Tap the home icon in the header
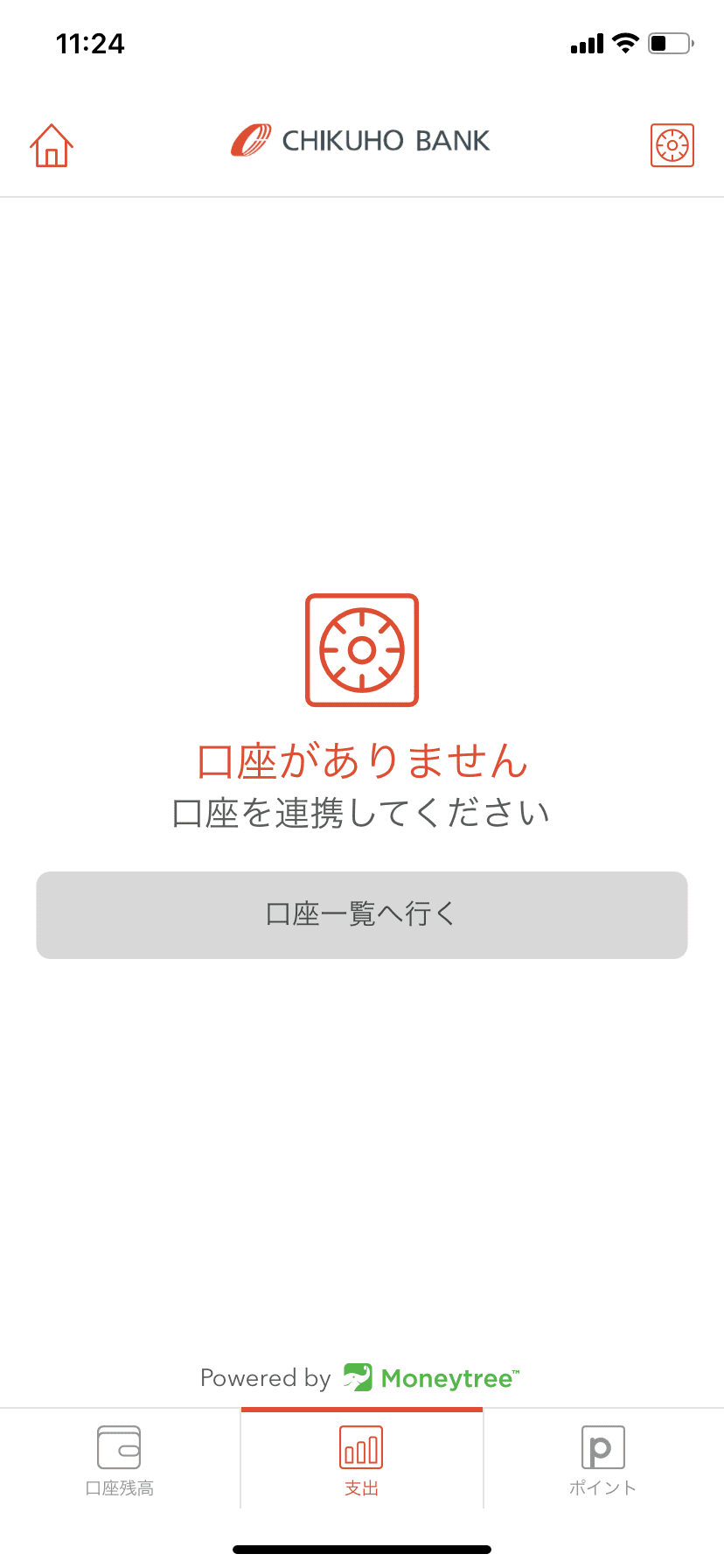This screenshot has width=724, height=1568. tap(52, 145)
